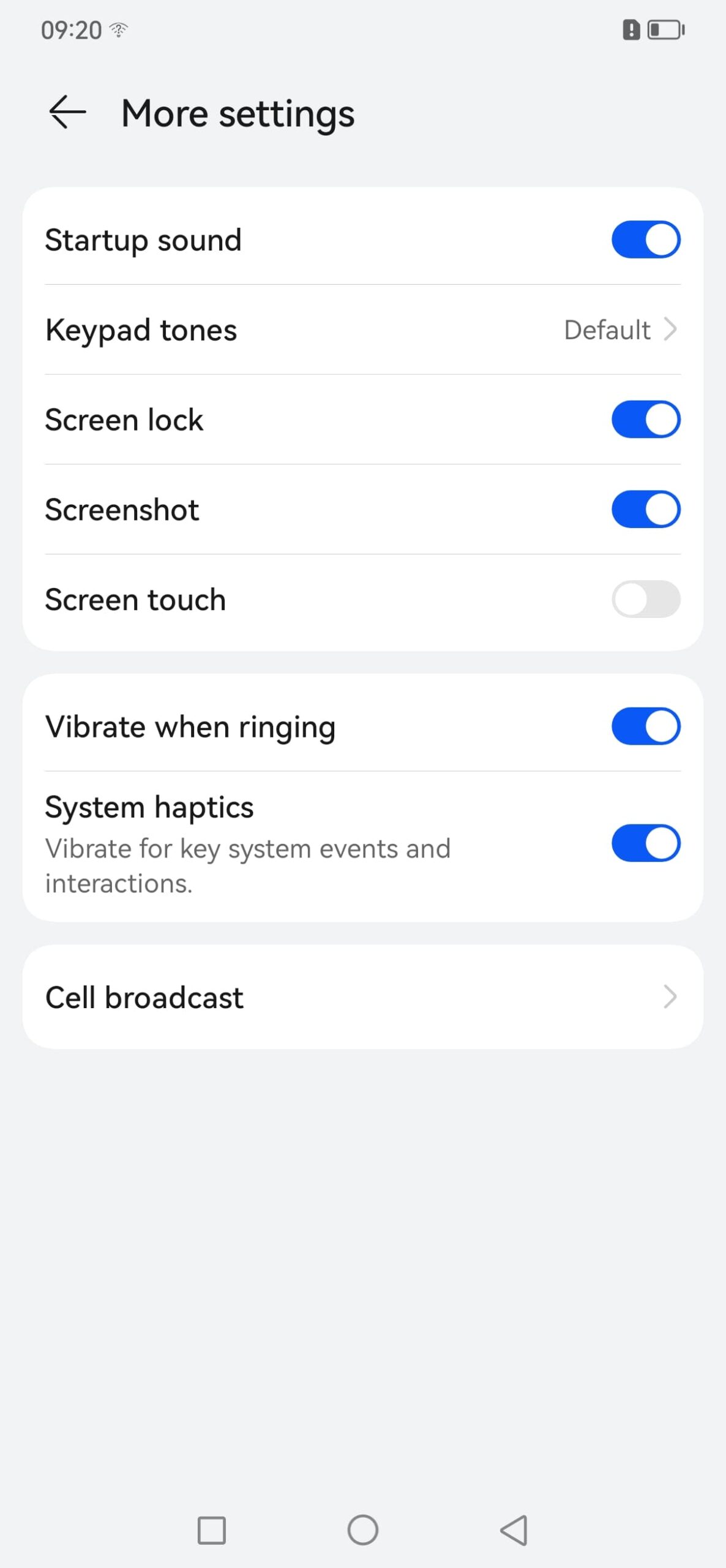Screen dimensions: 726x1568
Task: Open Cell broadcast
Action: coord(362,997)
